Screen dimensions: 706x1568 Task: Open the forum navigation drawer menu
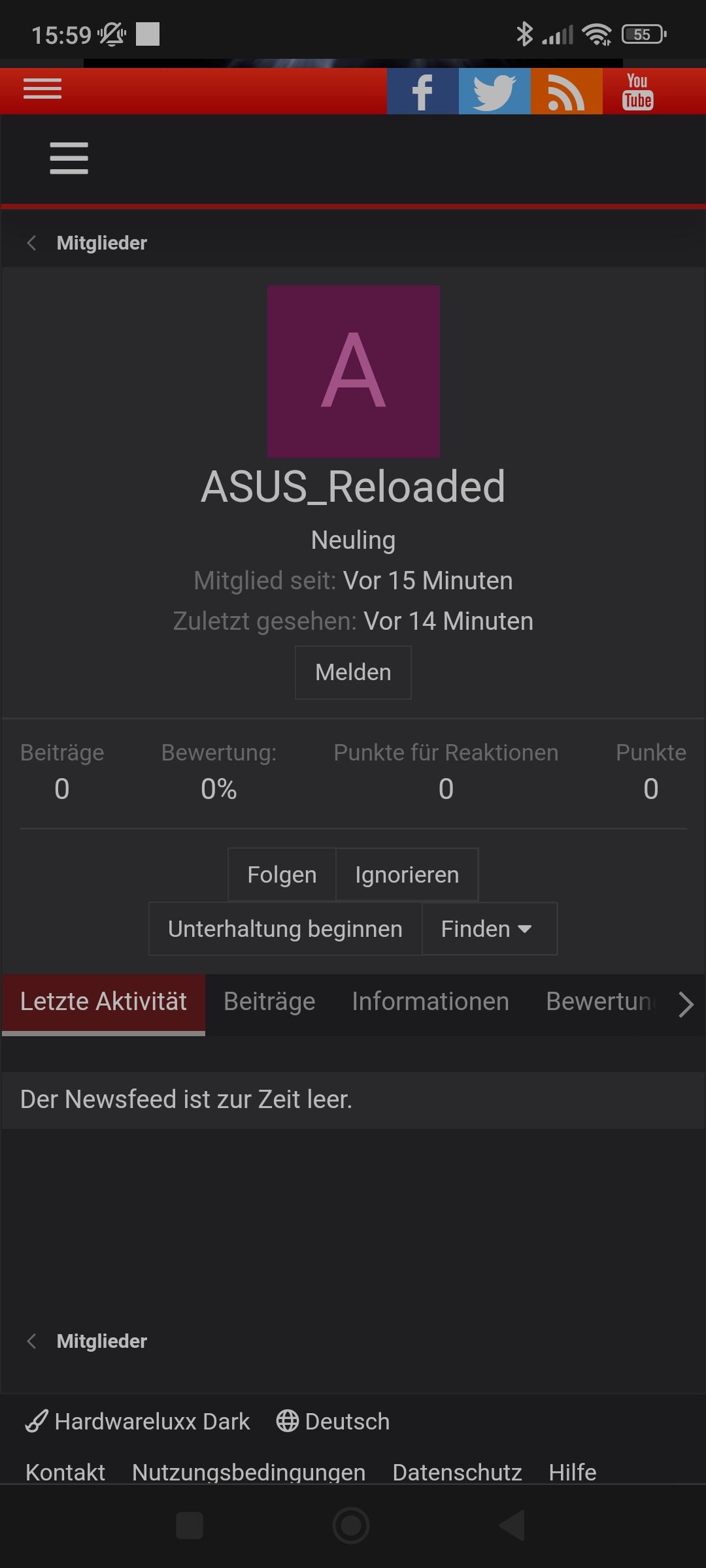[69, 159]
